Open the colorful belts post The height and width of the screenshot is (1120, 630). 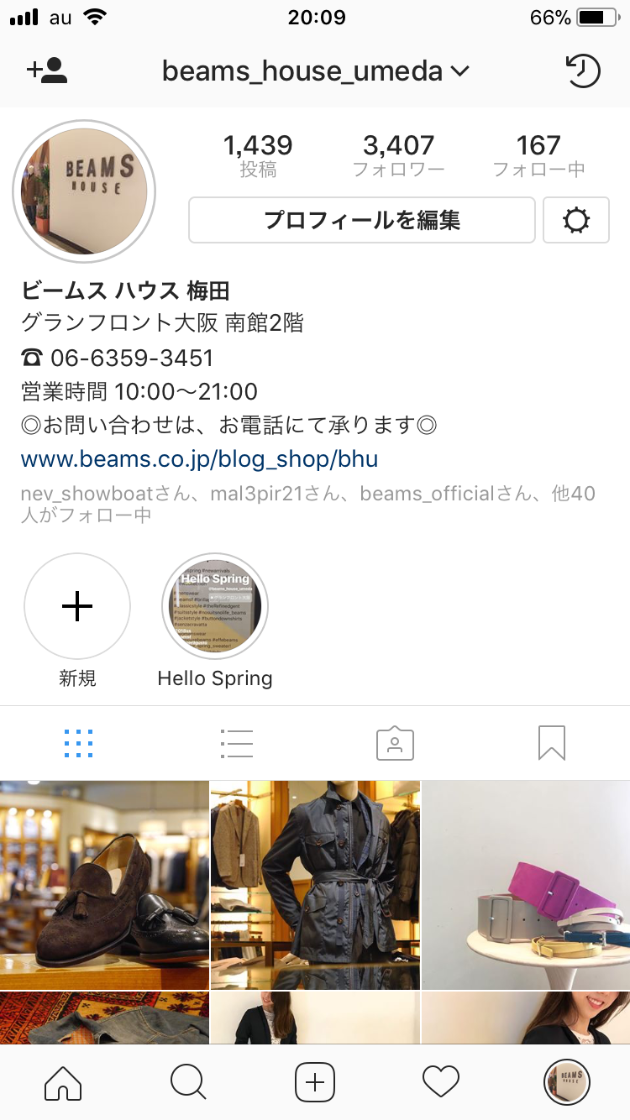point(526,884)
